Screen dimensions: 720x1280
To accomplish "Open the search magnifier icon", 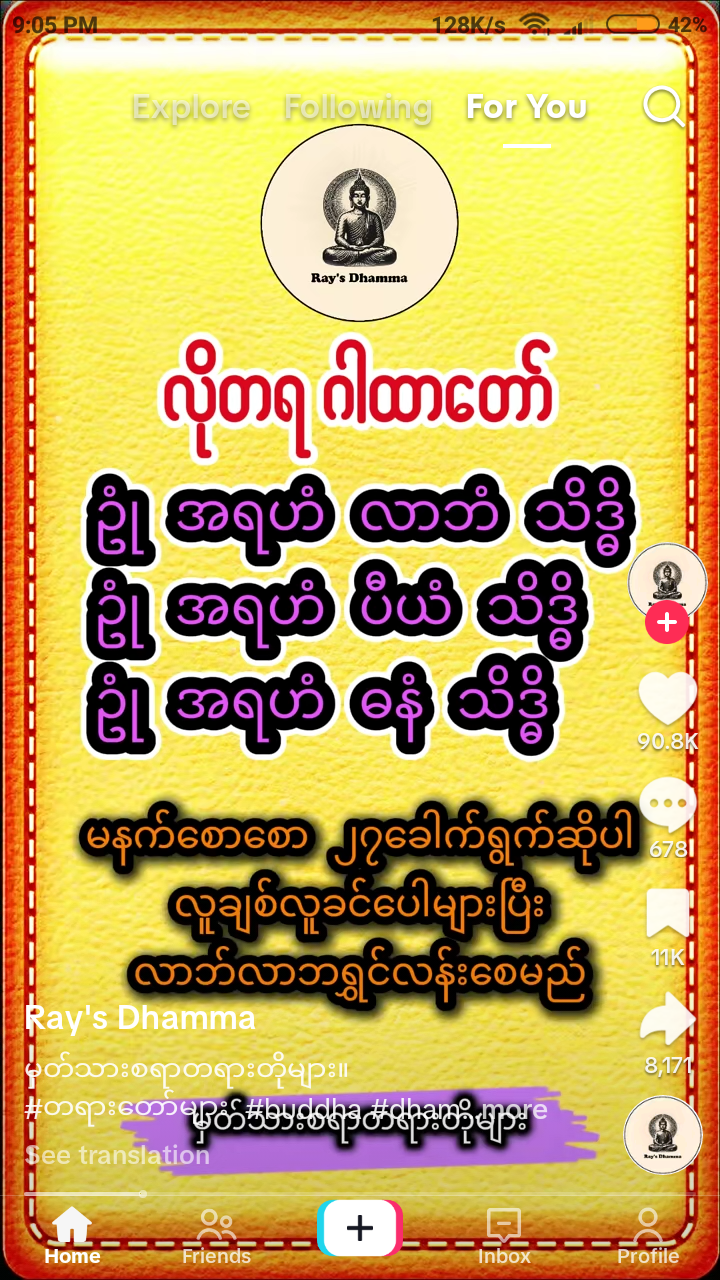I will pyautogui.click(x=663, y=106).
